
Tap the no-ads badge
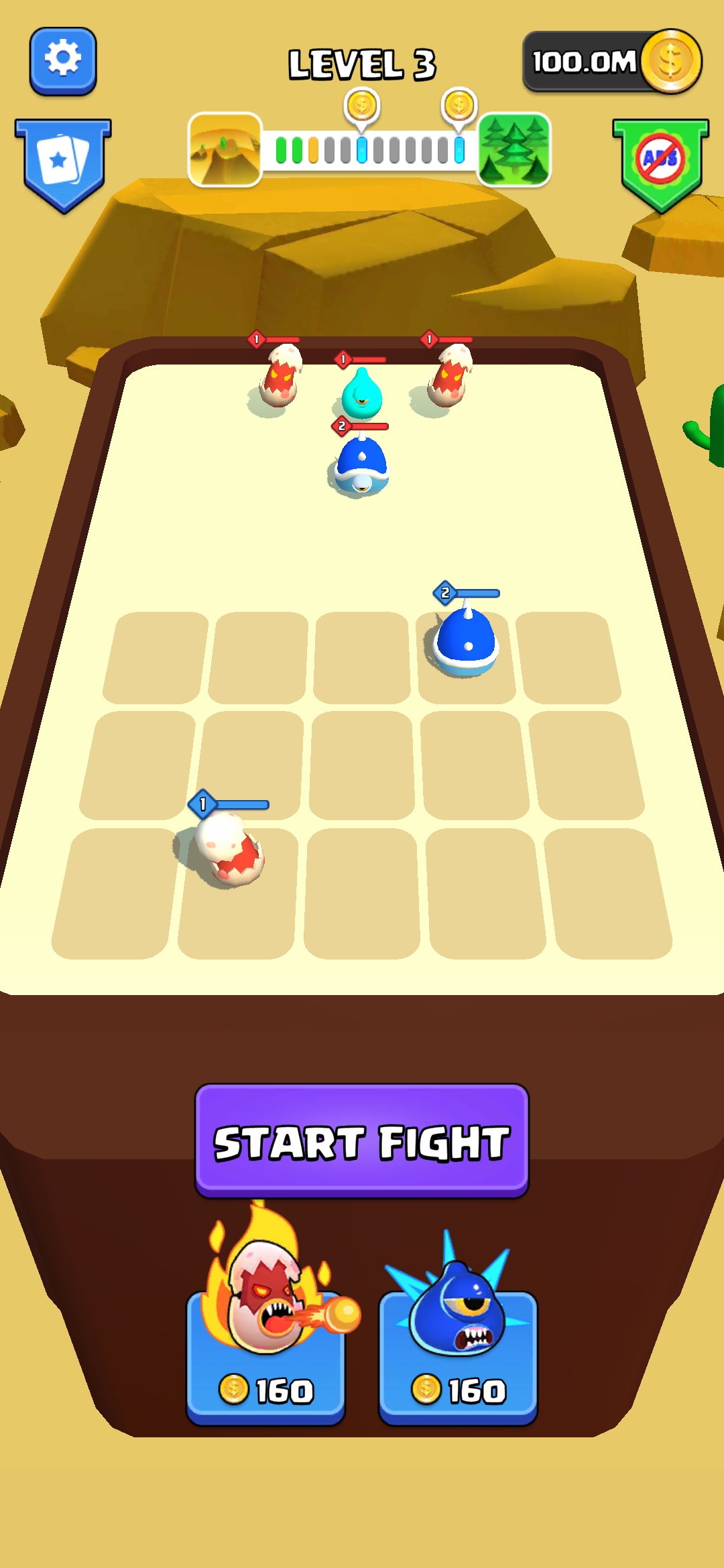tap(660, 161)
